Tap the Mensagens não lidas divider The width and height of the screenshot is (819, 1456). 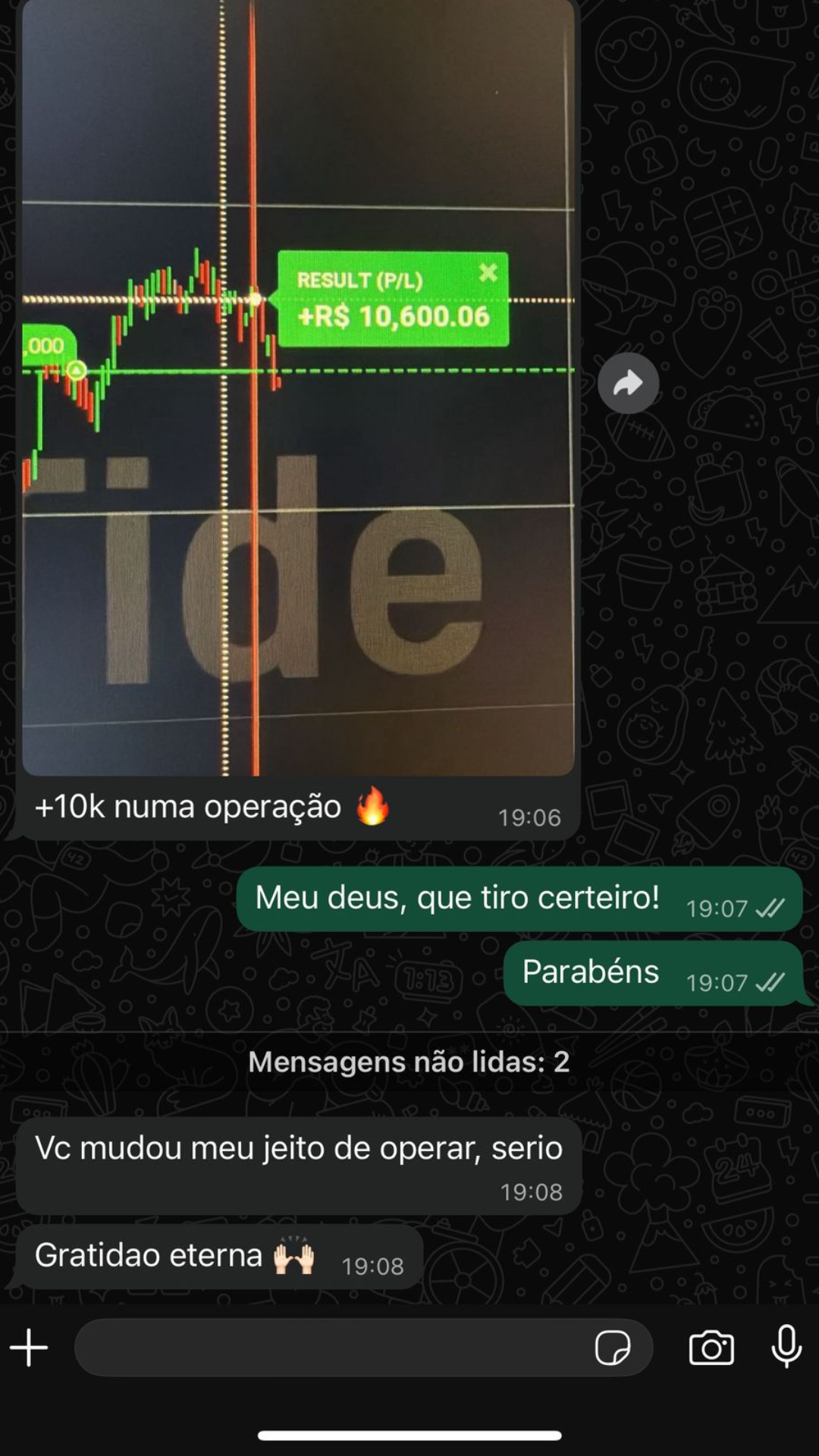click(x=409, y=1062)
